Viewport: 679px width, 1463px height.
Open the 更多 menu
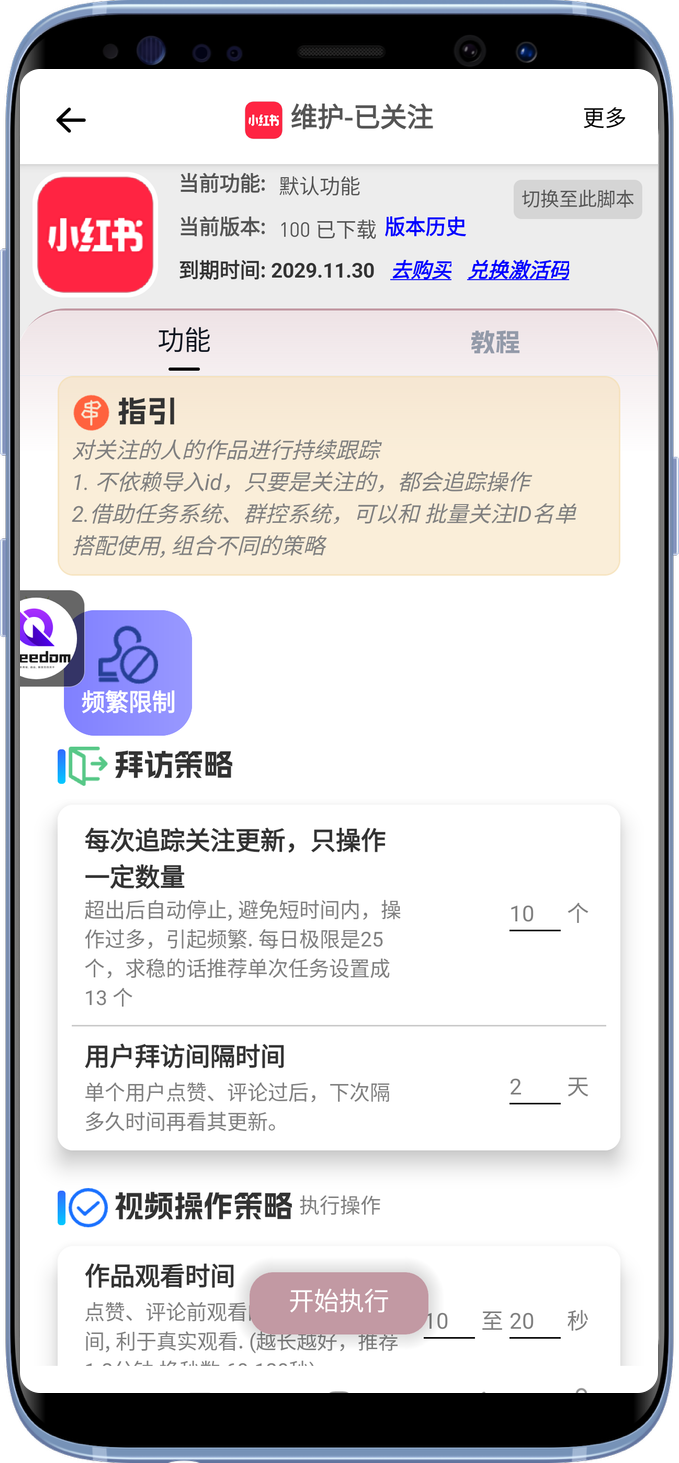[x=604, y=118]
